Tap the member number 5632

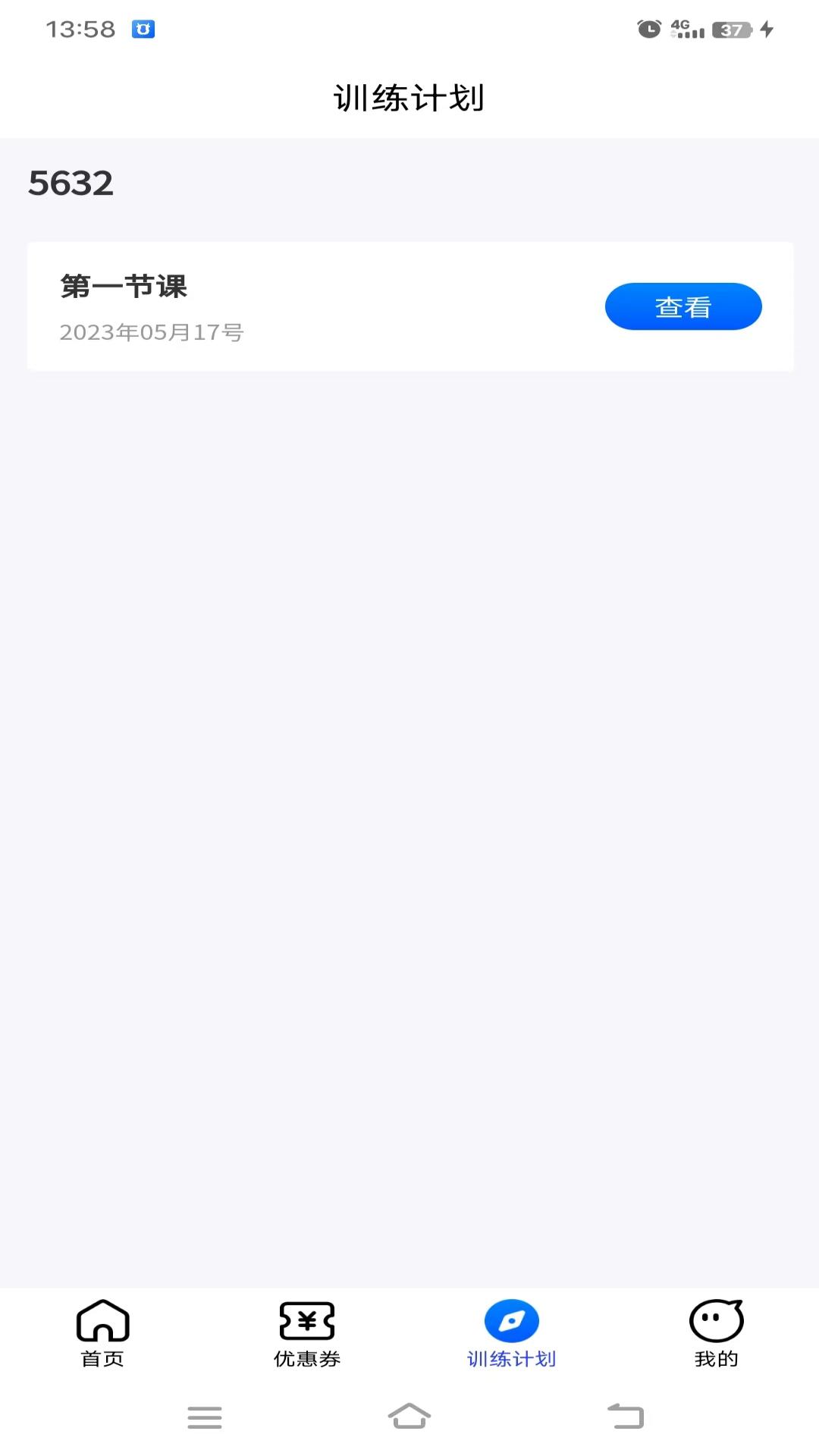coord(71,182)
